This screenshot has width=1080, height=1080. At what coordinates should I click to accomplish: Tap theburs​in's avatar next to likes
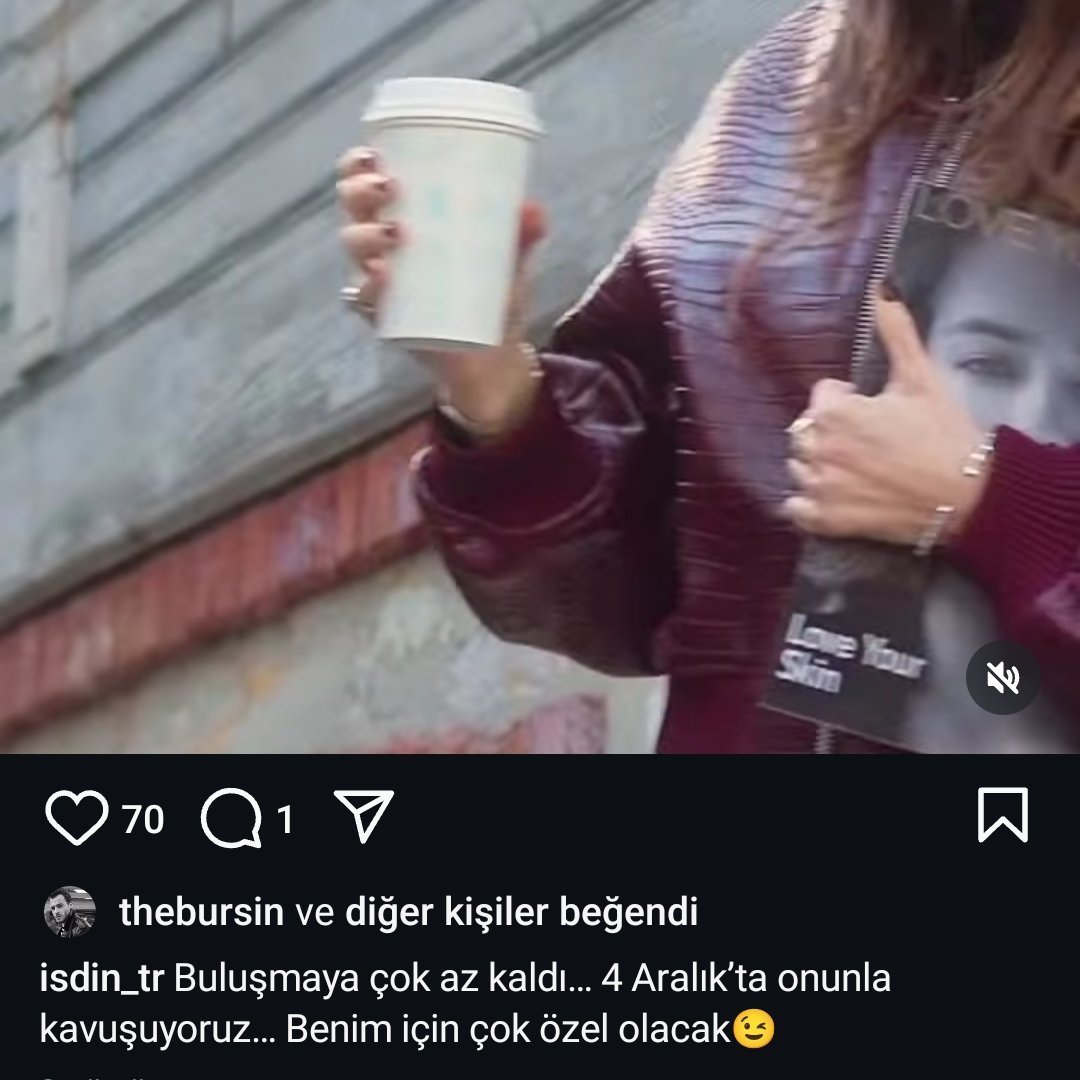click(x=70, y=912)
